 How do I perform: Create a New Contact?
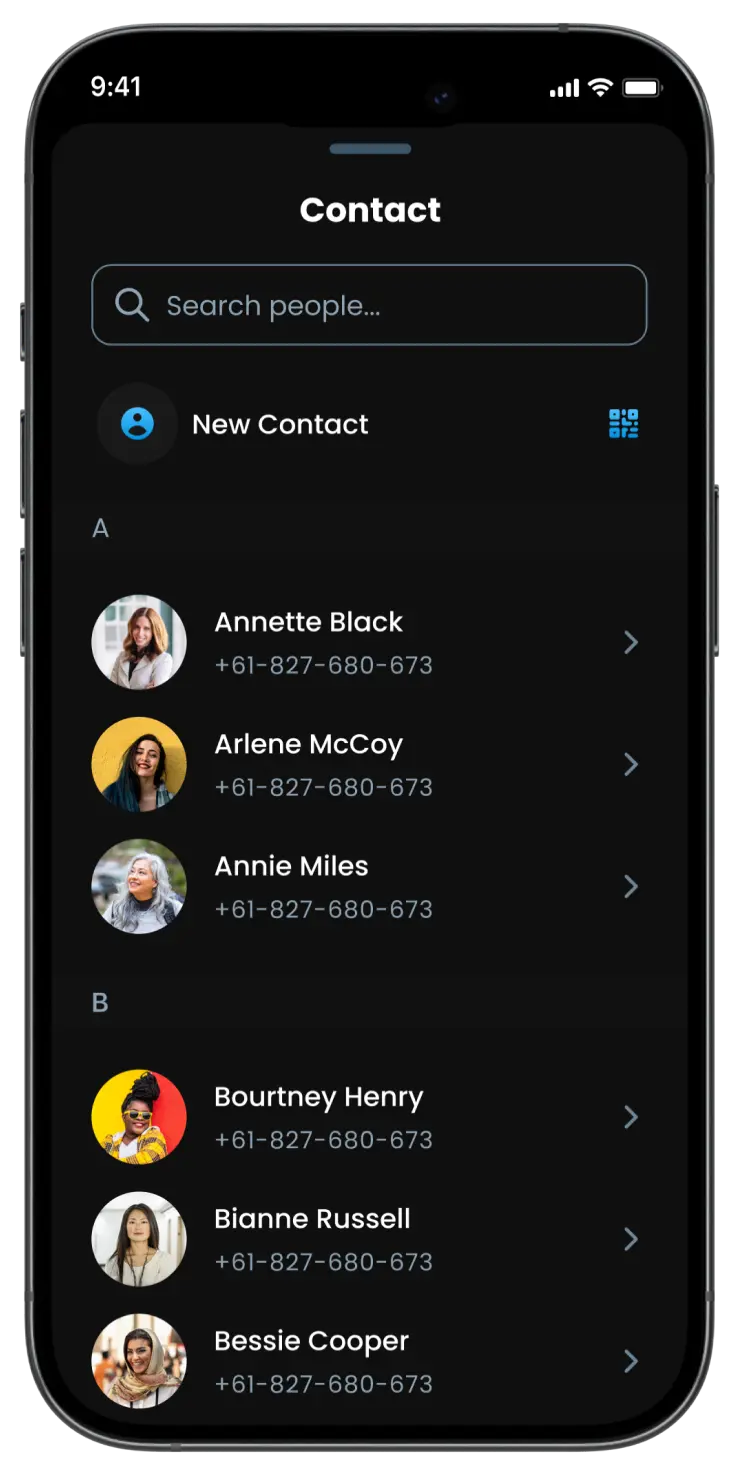[280, 424]
